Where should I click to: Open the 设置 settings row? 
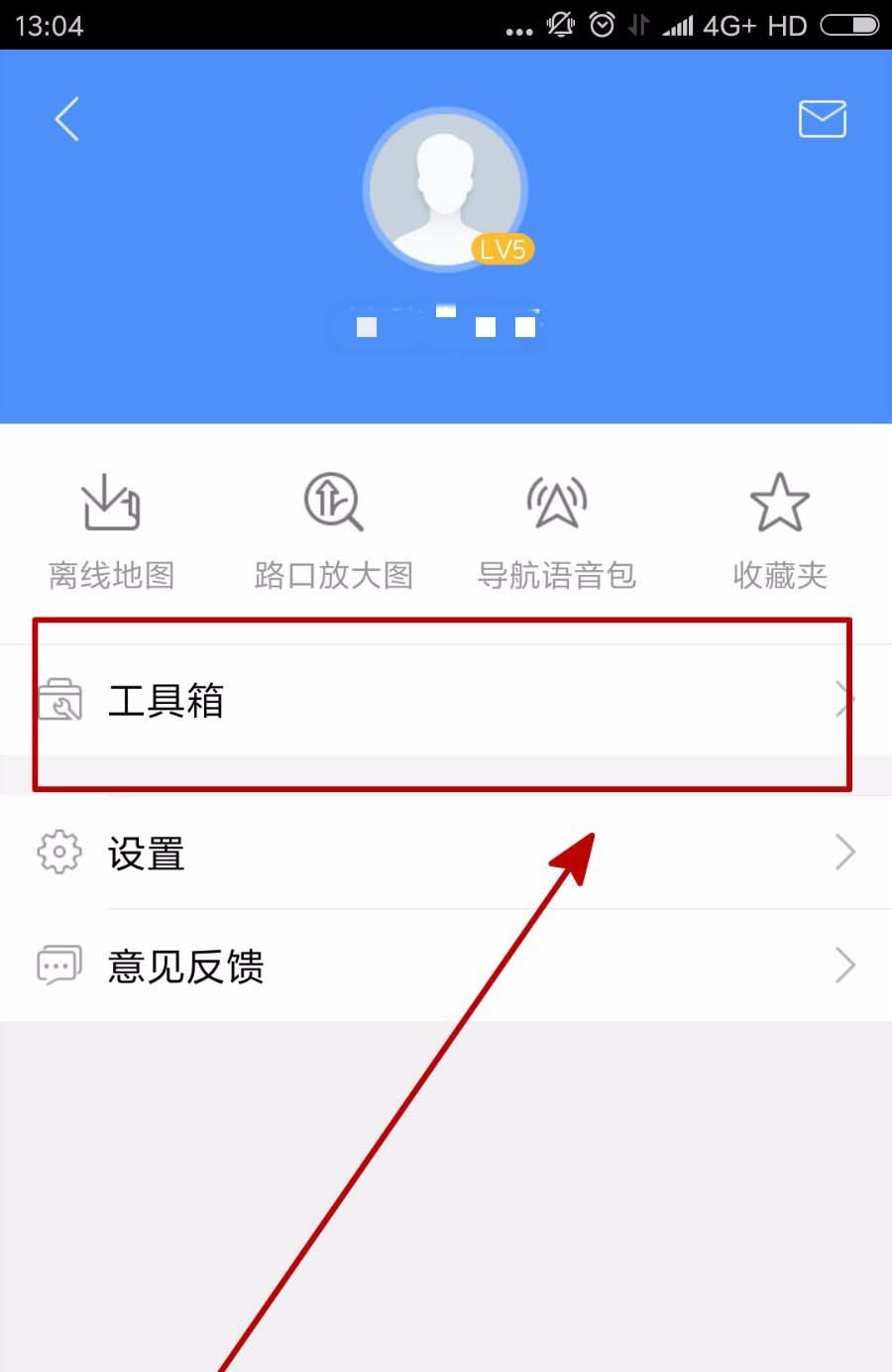[444, 853]
